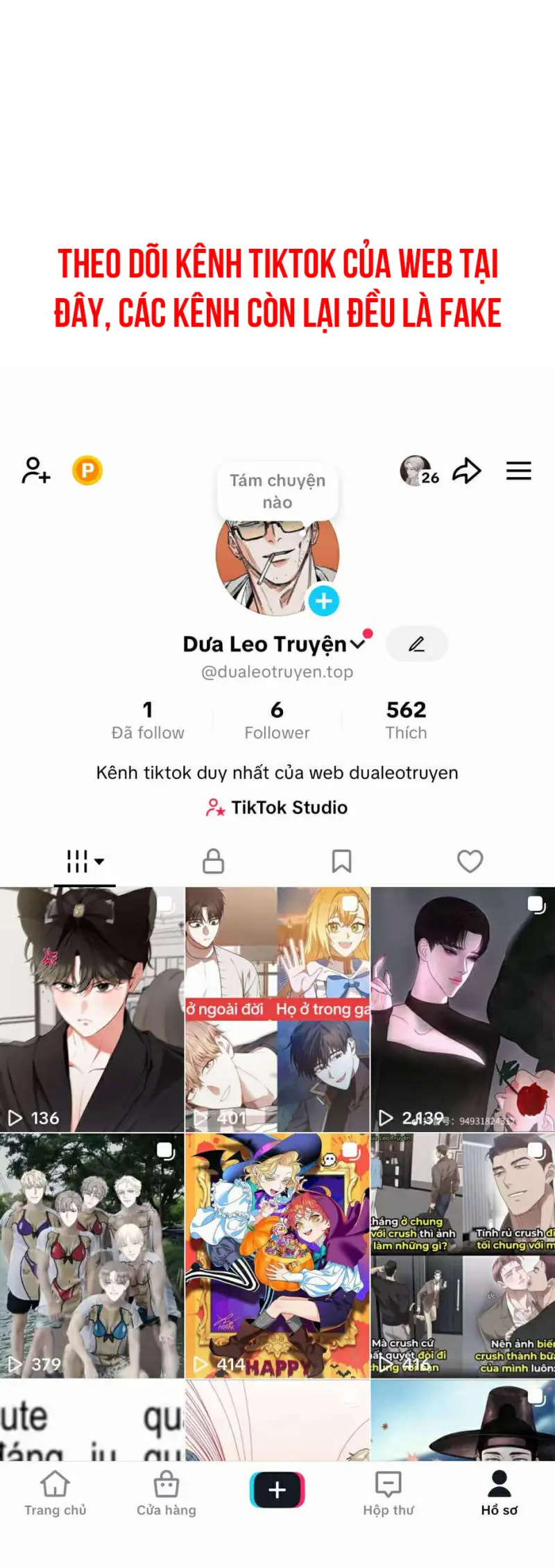This screenshot has width=555, height=1568.
Task: Show saved videos via bookmark tab
Action: tap(341, 860)
